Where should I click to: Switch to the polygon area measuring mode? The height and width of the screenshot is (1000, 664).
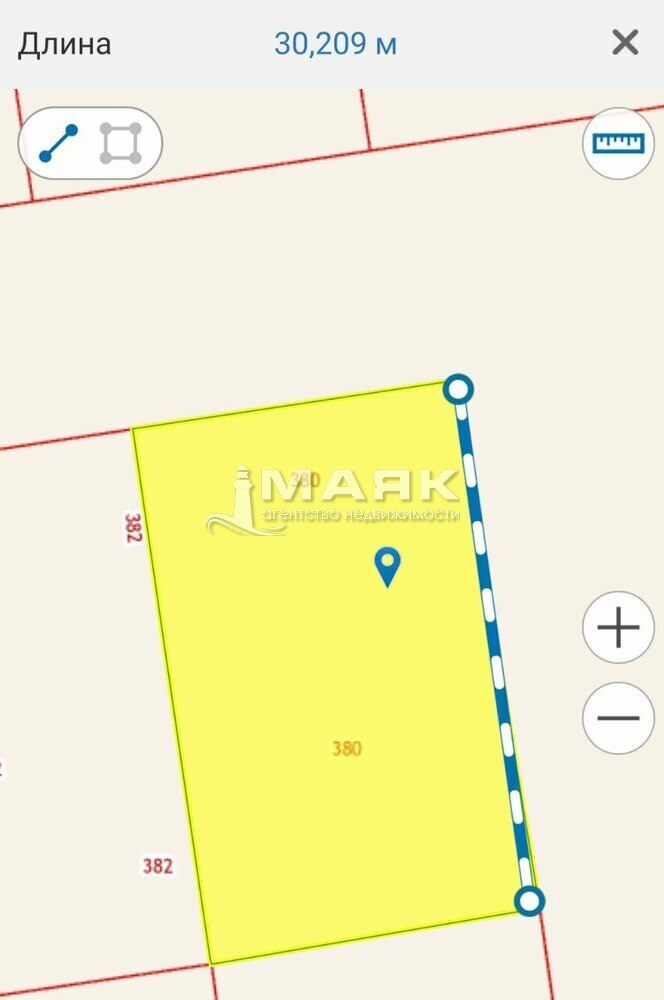(120, 144)
